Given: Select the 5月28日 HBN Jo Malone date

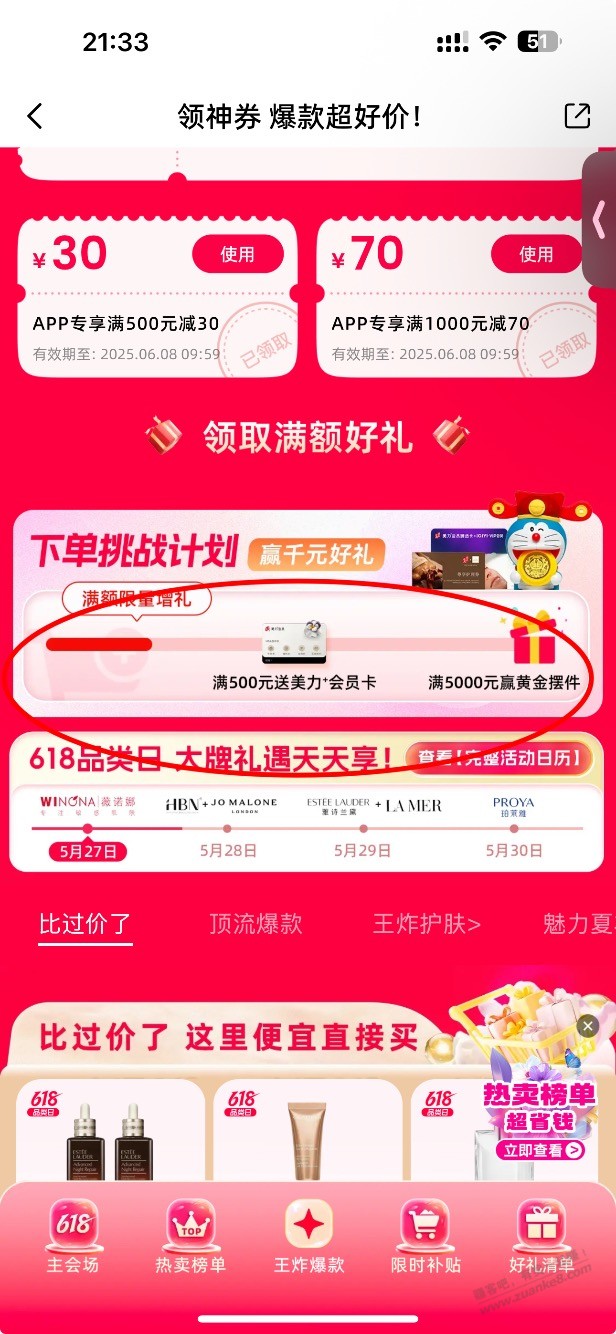Looking at the screenshot, I should click(228, 850).
